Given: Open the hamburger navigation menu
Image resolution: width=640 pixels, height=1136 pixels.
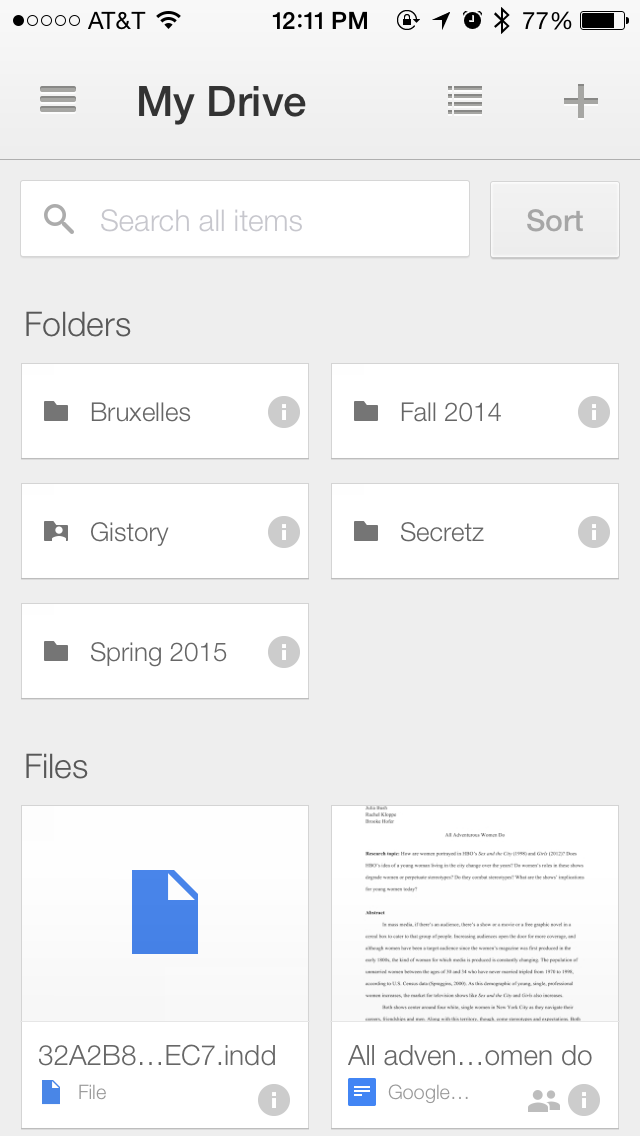Looking at the screenshot, I should coord(58,100).
